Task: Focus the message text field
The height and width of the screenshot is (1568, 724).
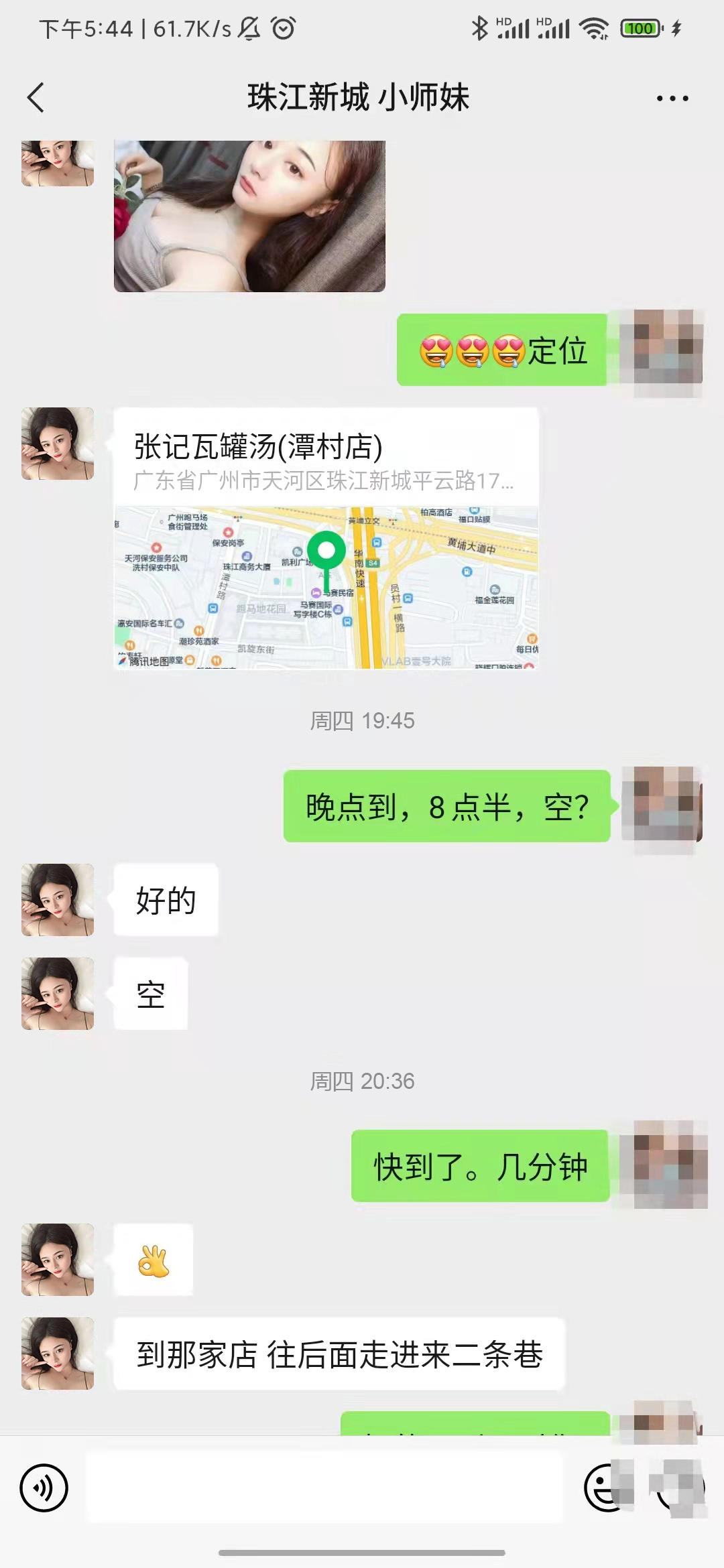Action: point(325,1488)
